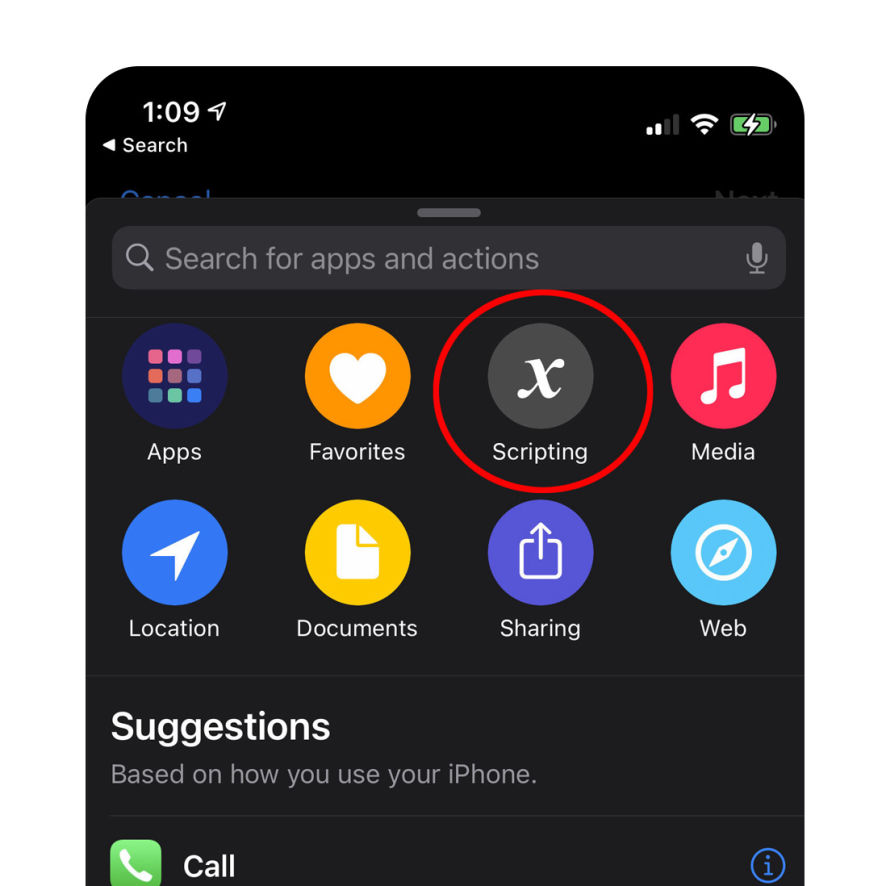886x886 pixels.
Task: Open the Documents category
Action: (357, 554)
